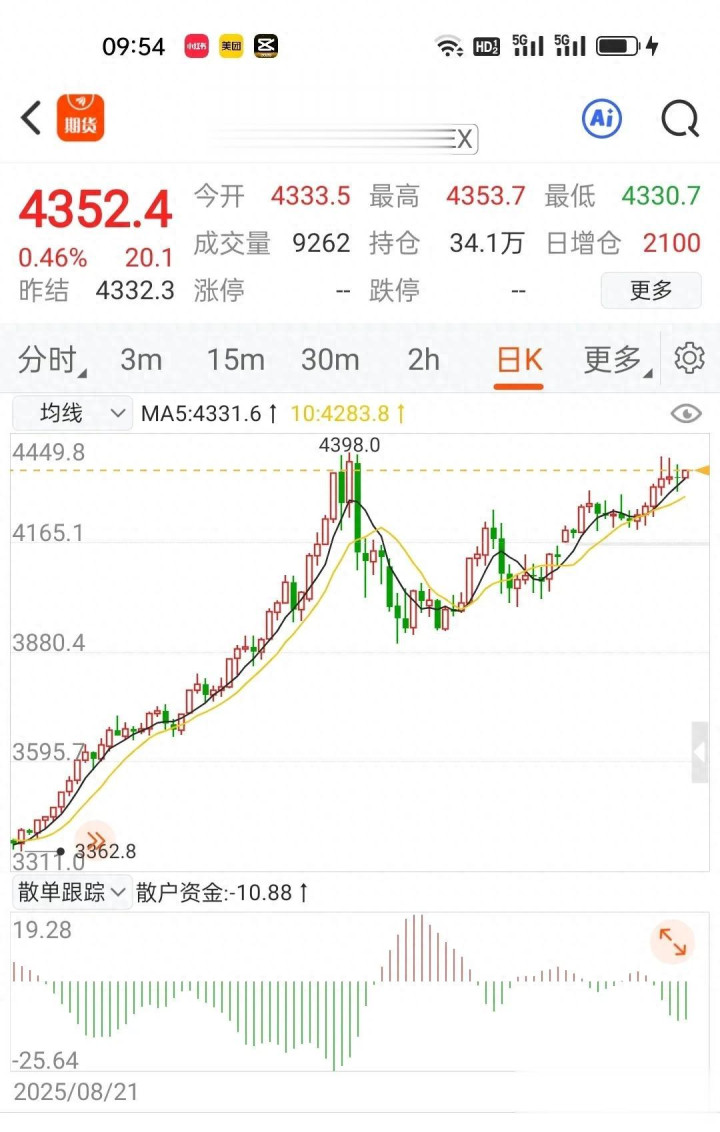Image resolution: width=720 pixels, height=1132 pixels.
Task: Switch to the 分时 chart tab
Action: (x=50, y=359)
